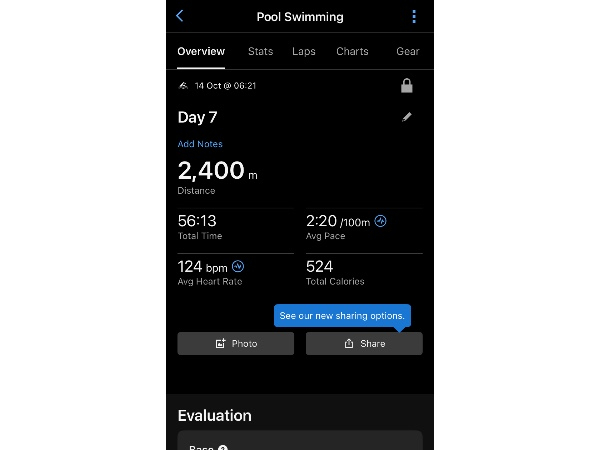
Task: Edit the Day 7 activity name
Action: coord(406,117)
